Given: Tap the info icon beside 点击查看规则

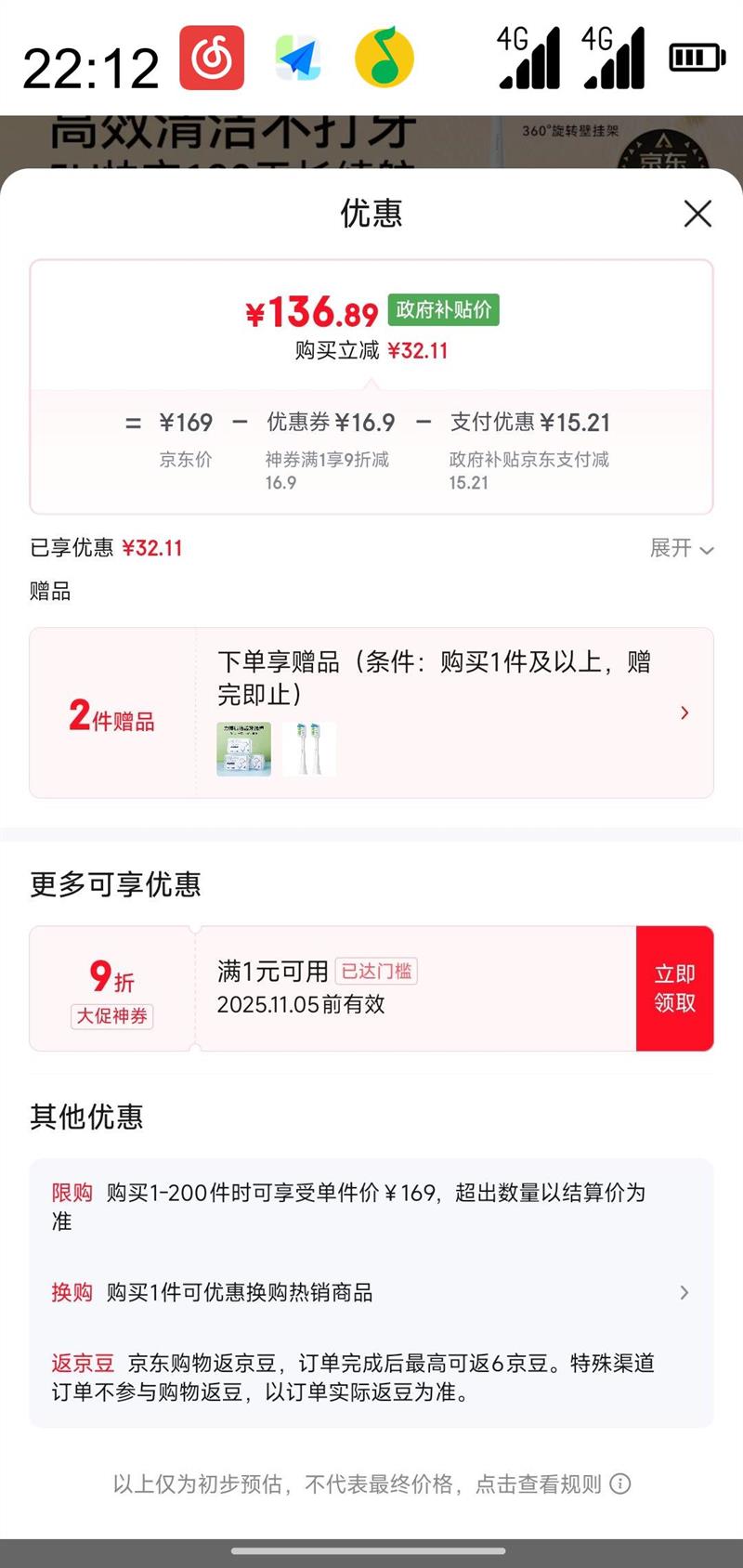Looking at the screenshot, I should [x=619, y=1484].
